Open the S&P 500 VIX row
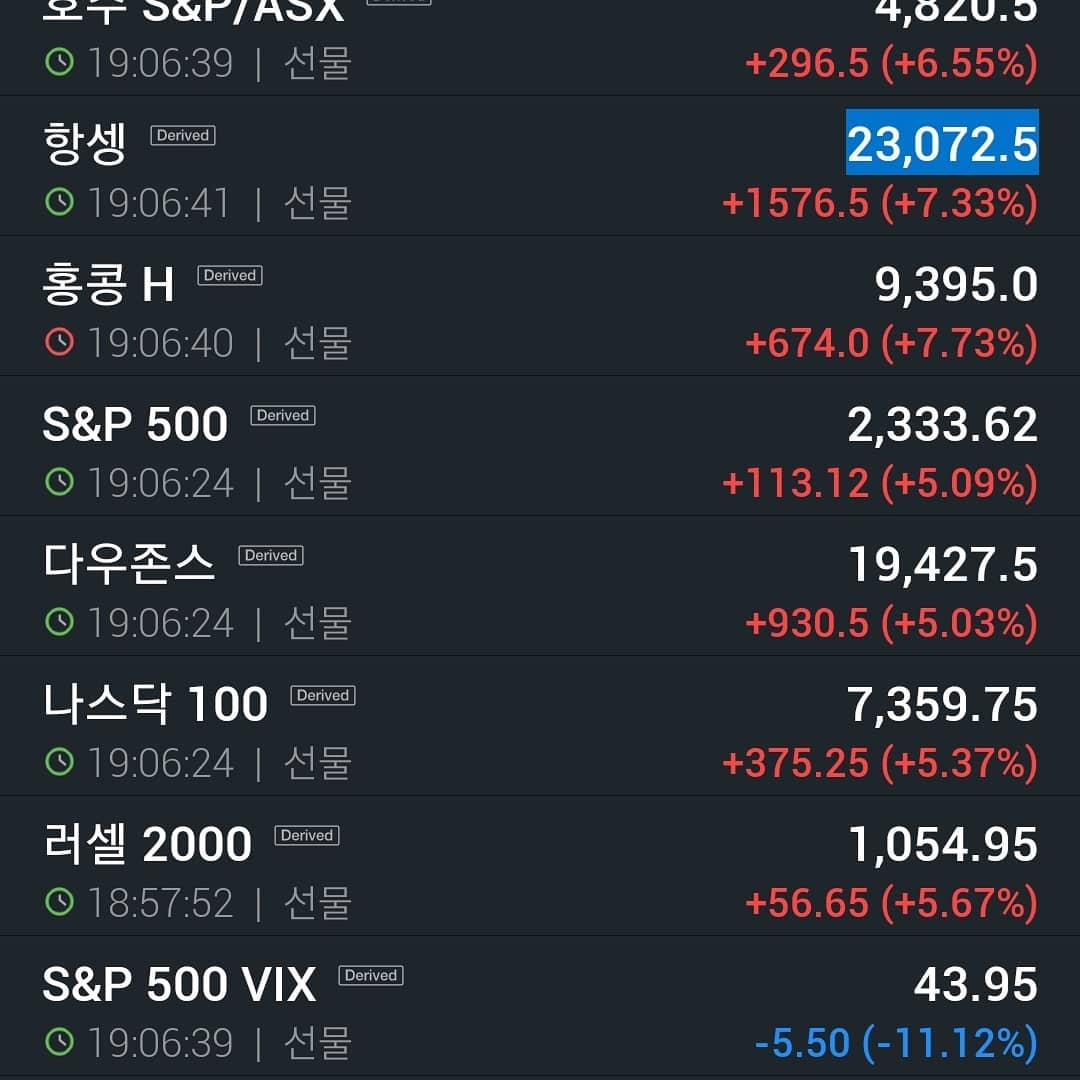1080x1080 pixels. coord(540,1006)
